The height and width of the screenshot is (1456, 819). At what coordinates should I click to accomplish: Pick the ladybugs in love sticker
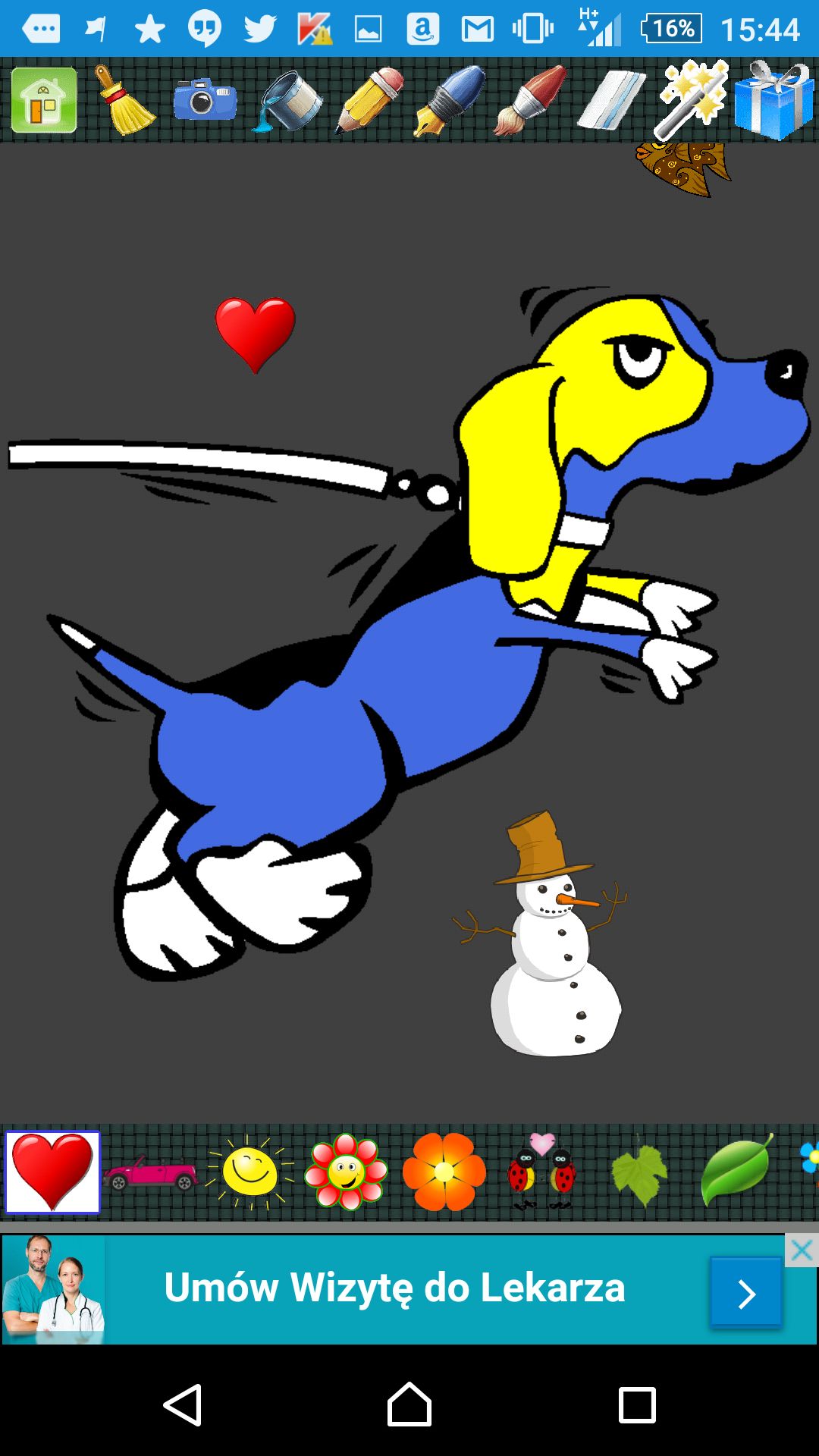tap(541, 1172)
